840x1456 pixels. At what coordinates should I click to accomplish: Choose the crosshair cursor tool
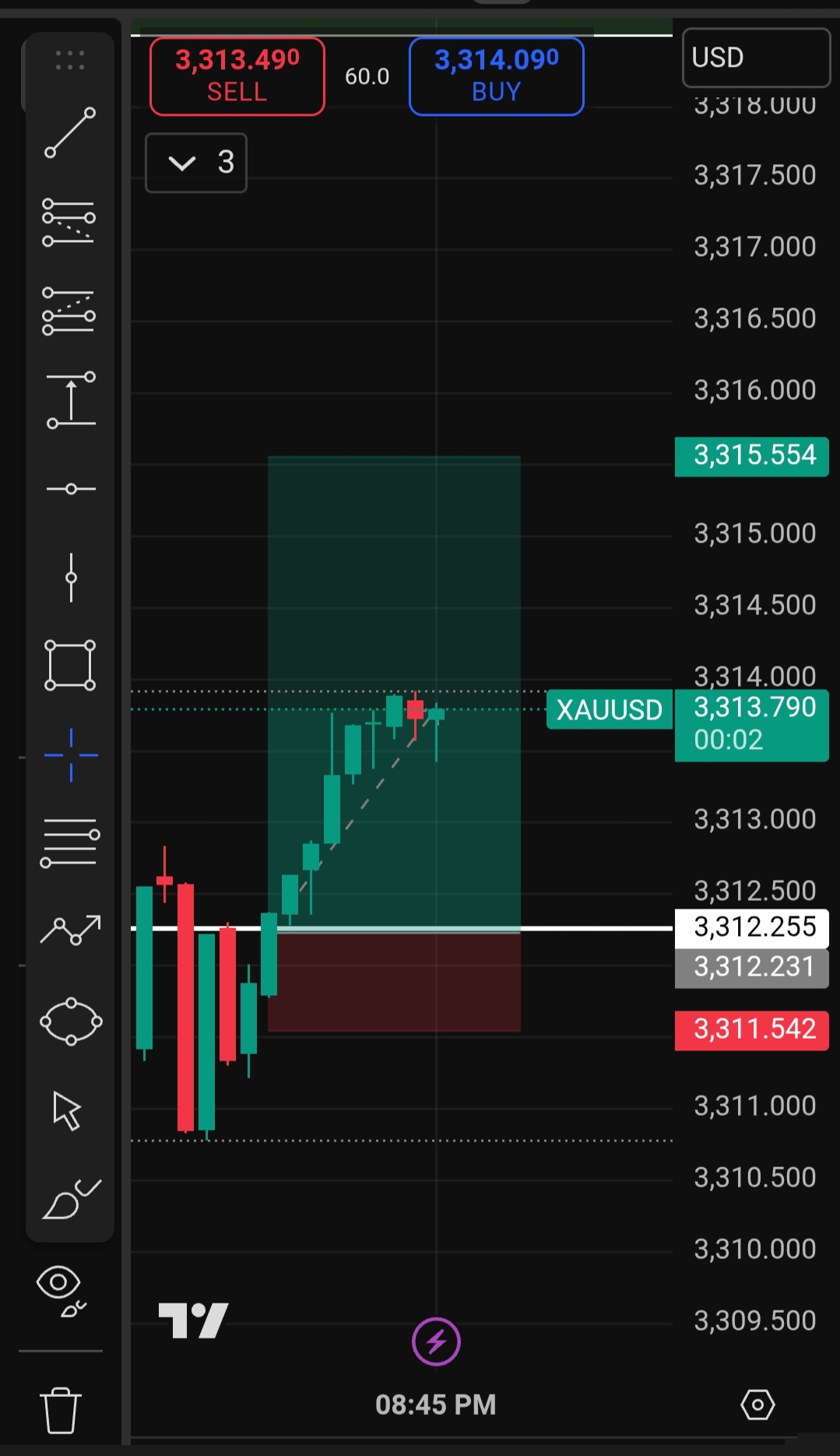click(x=71, y=754)
